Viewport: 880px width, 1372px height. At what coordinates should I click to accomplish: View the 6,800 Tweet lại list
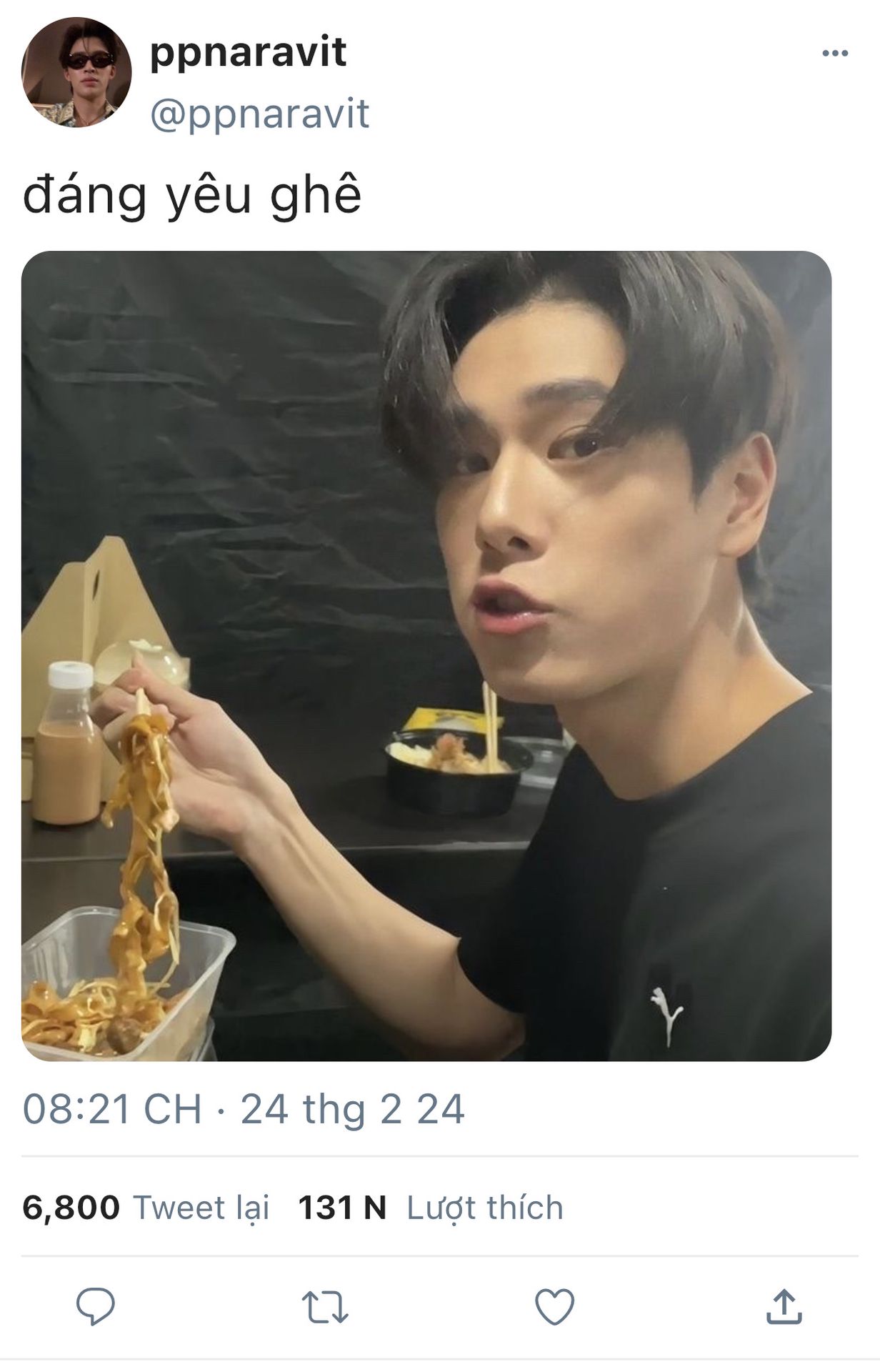pyautogui.click(x=146, y=1208)
